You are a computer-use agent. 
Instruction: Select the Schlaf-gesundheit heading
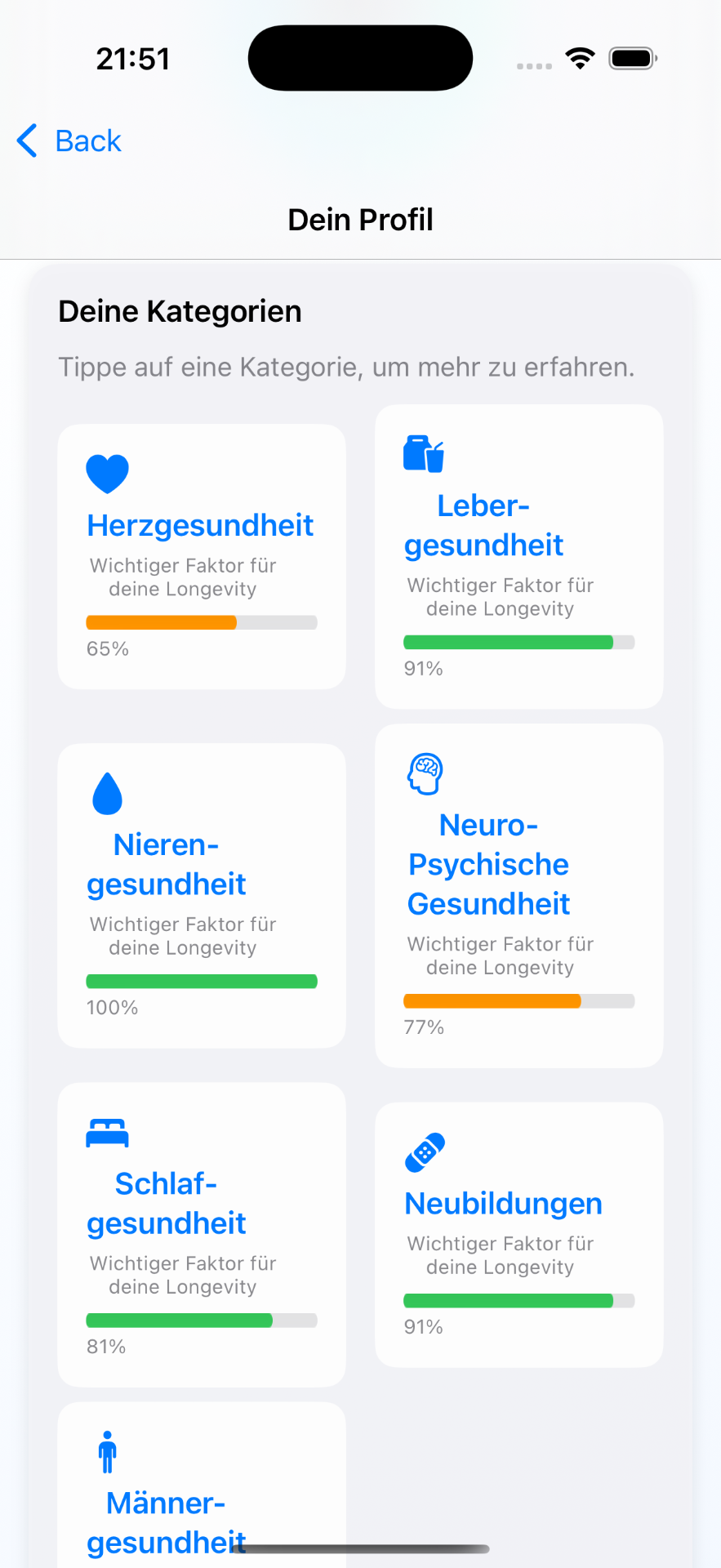tap(167, 1202)
